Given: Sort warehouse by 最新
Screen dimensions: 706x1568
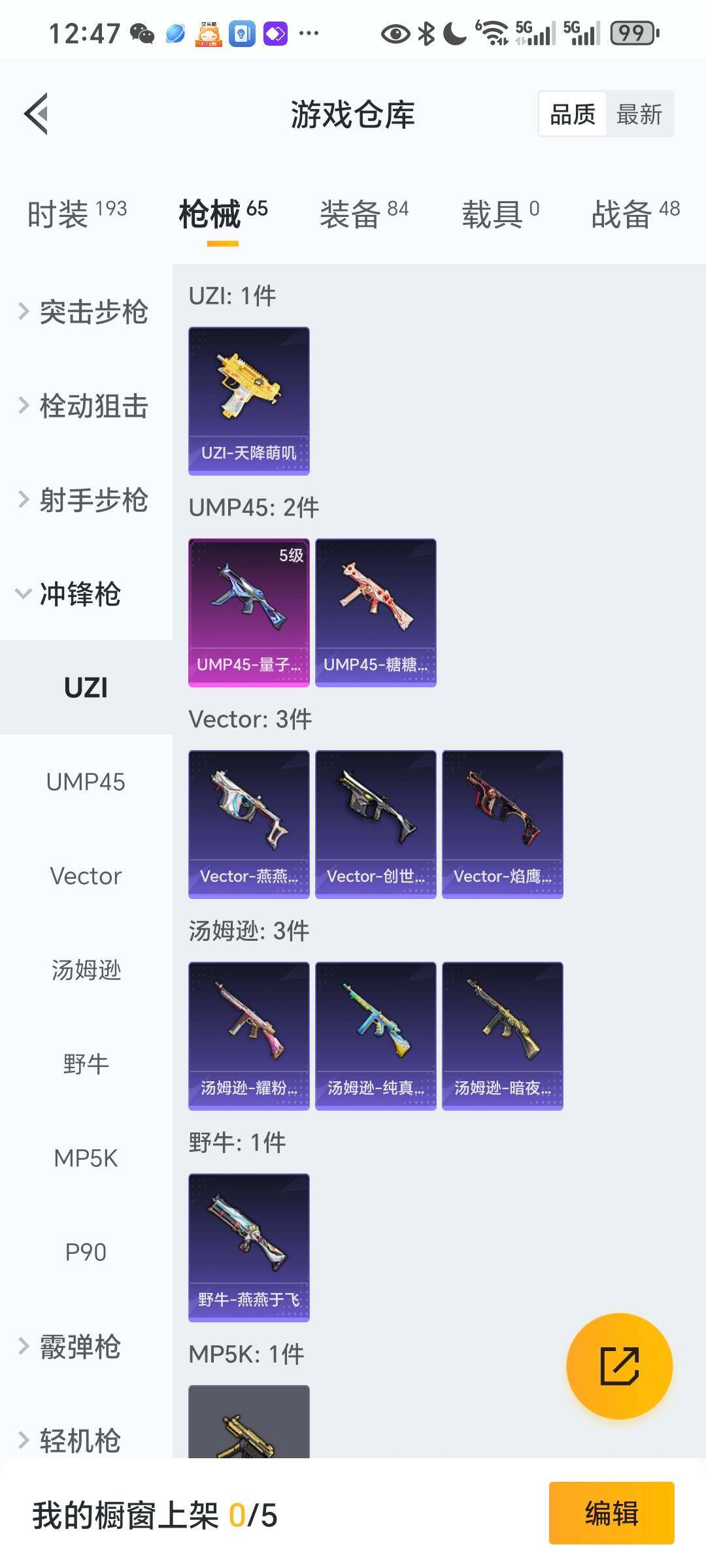Looking at the screenshot, I should (639, 114).
